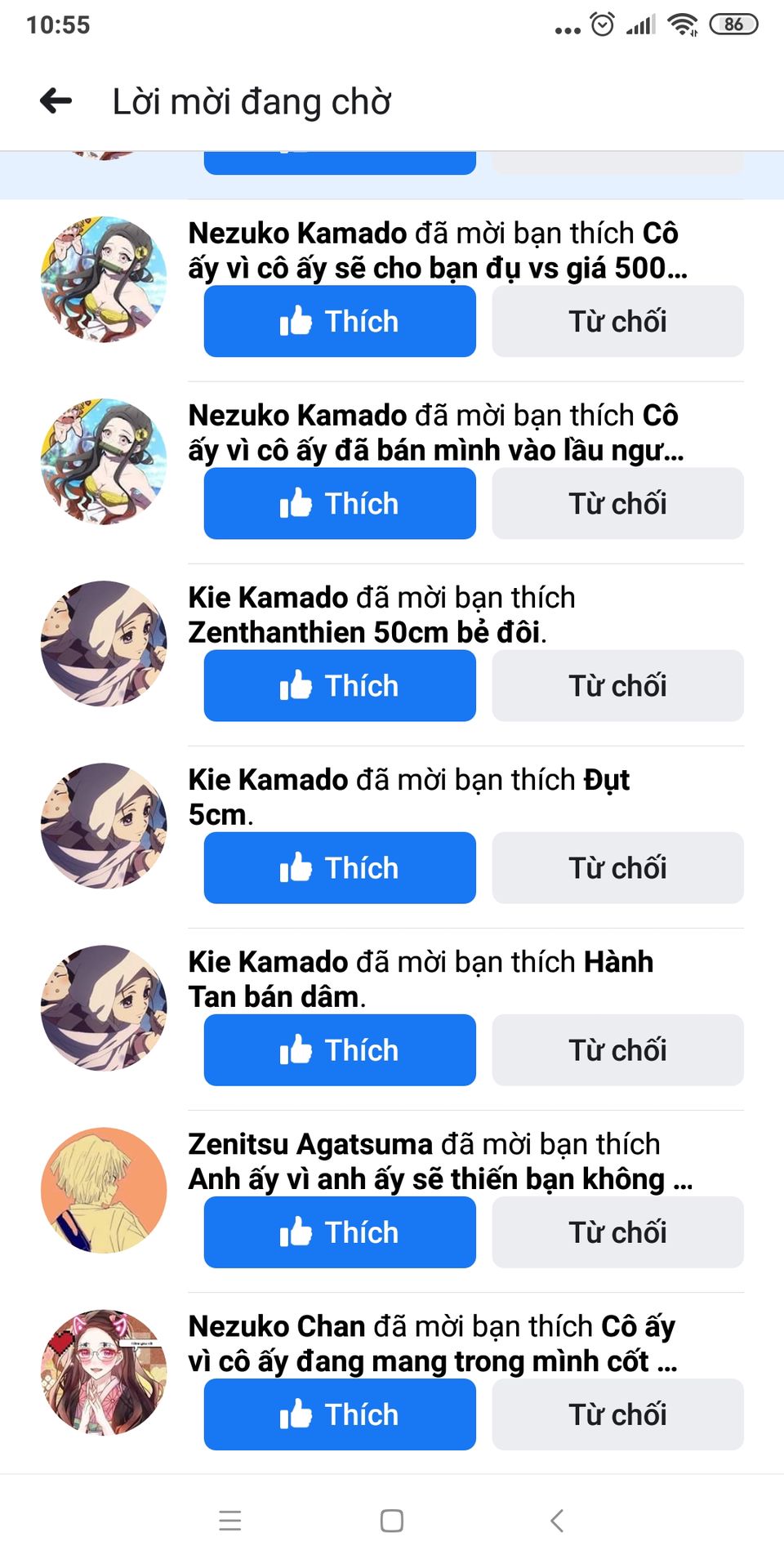Like the page Nezuko Chan invited you to
Screen dimensions: 784x1568
pos(340,1414)
